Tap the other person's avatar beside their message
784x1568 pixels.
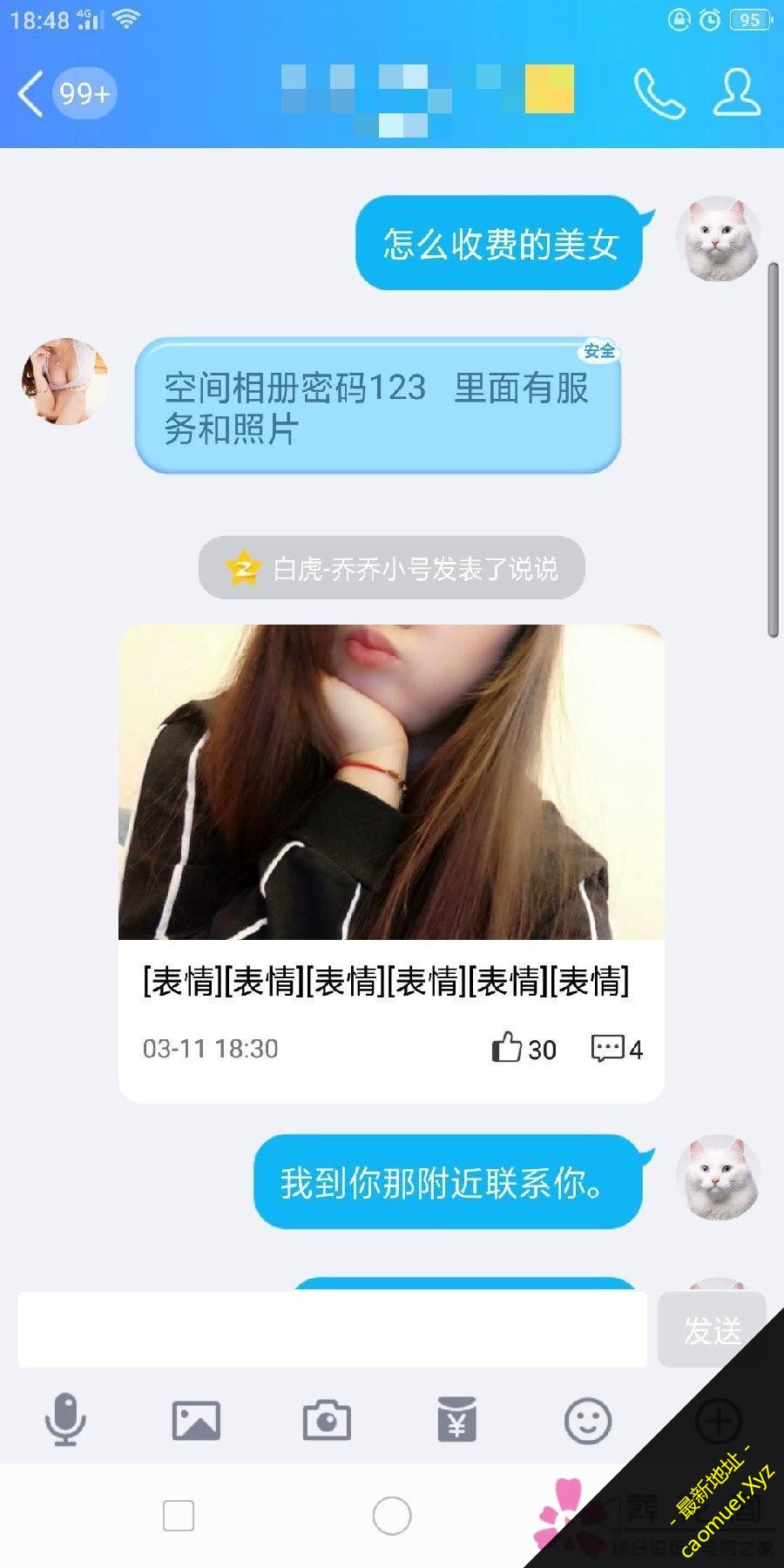click(64, 382)
